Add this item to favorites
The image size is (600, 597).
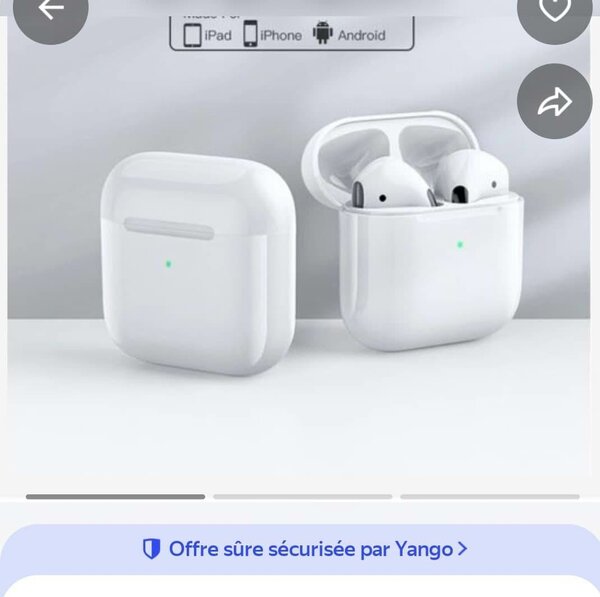[x=553, y=10]
